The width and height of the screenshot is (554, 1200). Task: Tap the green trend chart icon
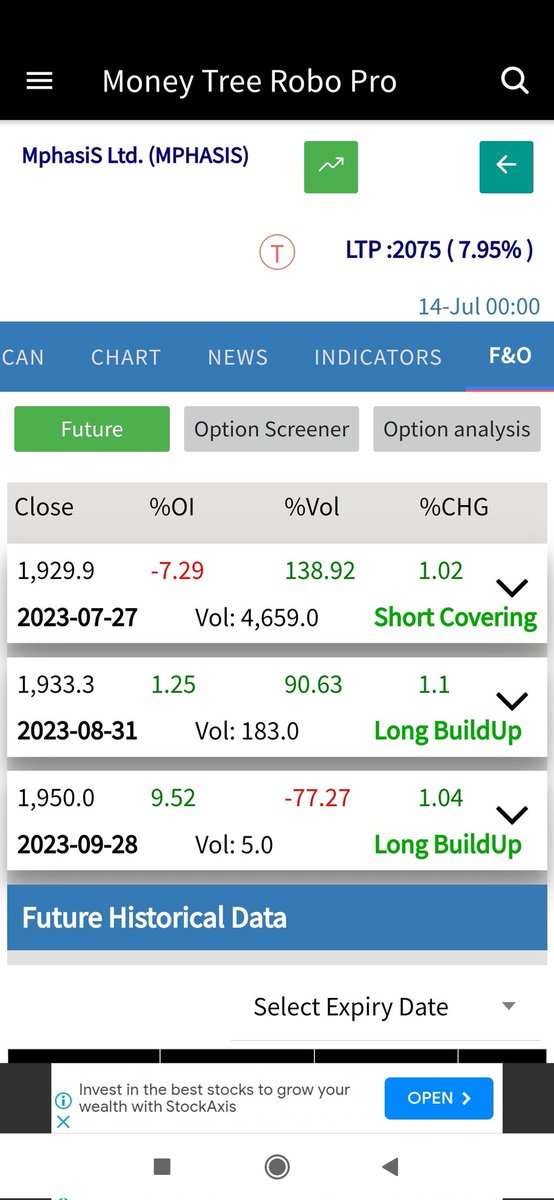pos(331,166)
